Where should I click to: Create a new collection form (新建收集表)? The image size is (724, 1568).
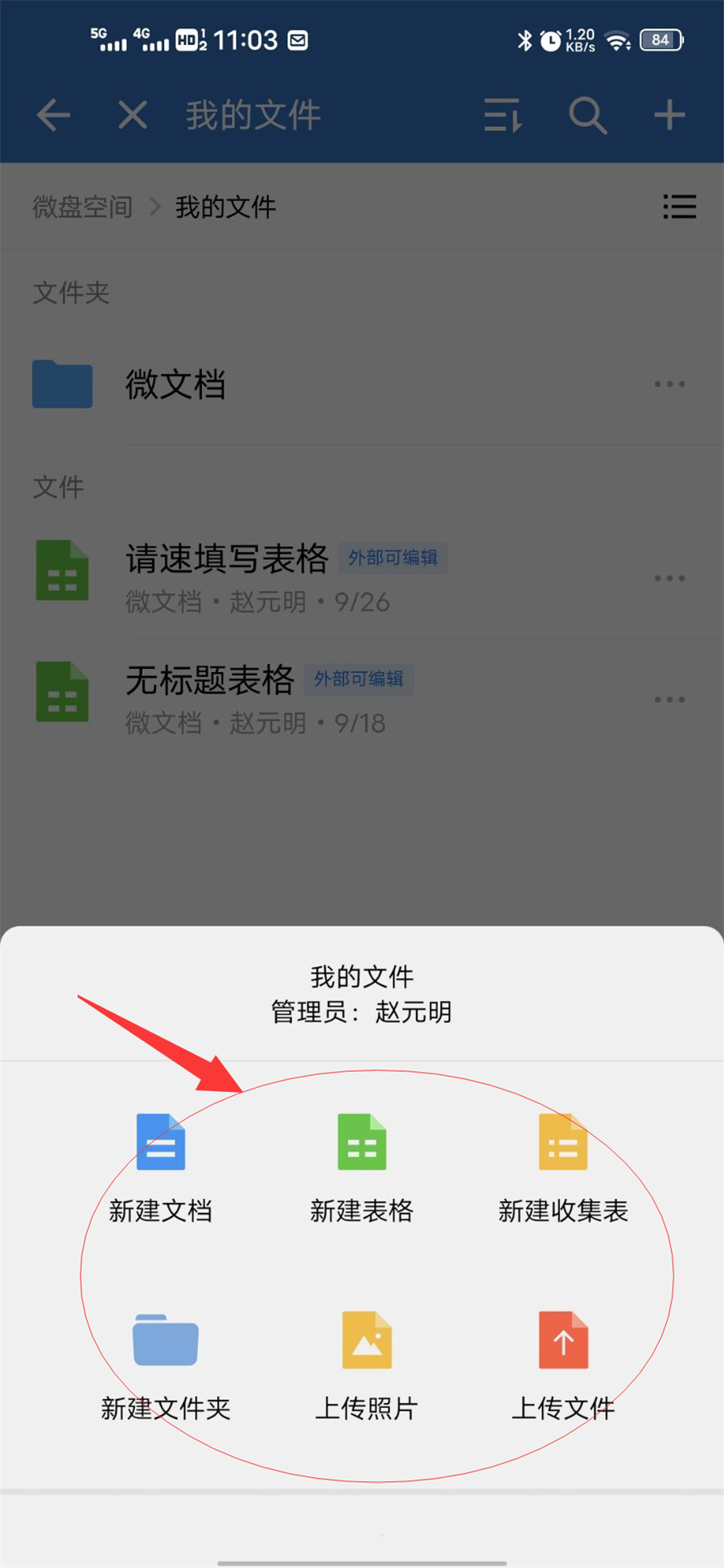point(563,1166)
